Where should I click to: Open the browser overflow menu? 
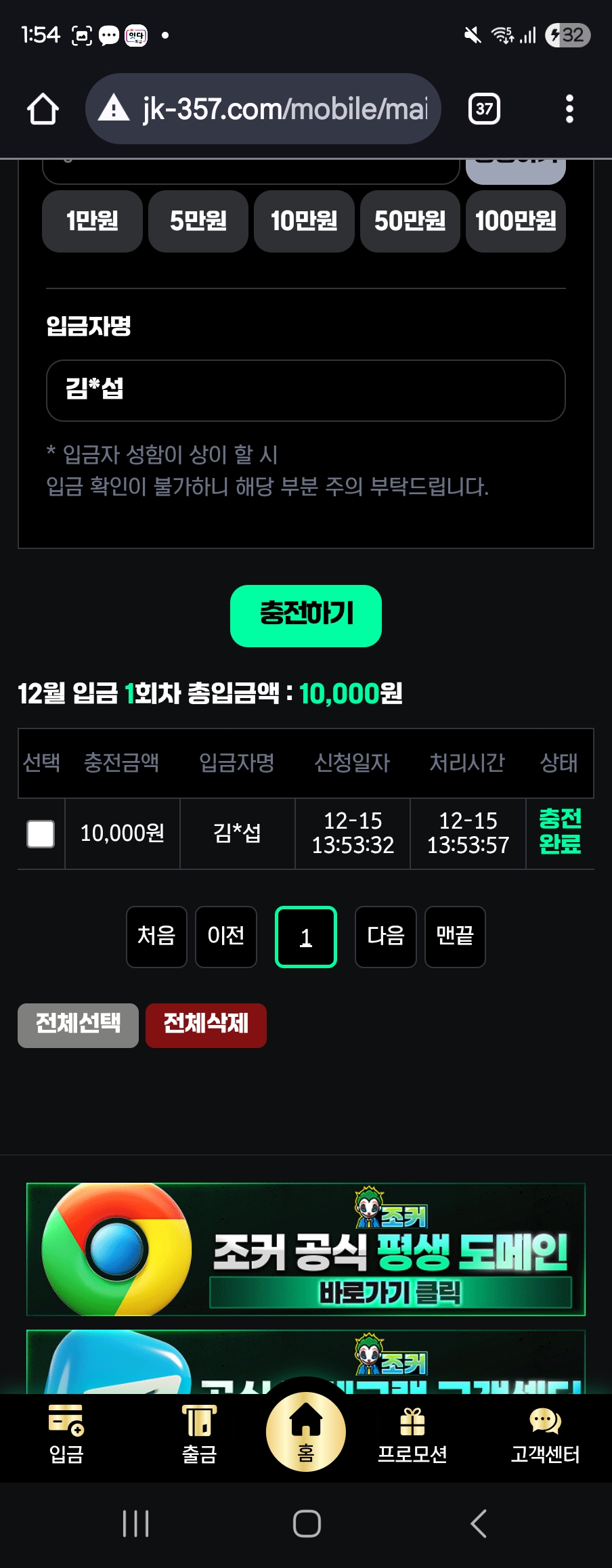tap(569, 109)
